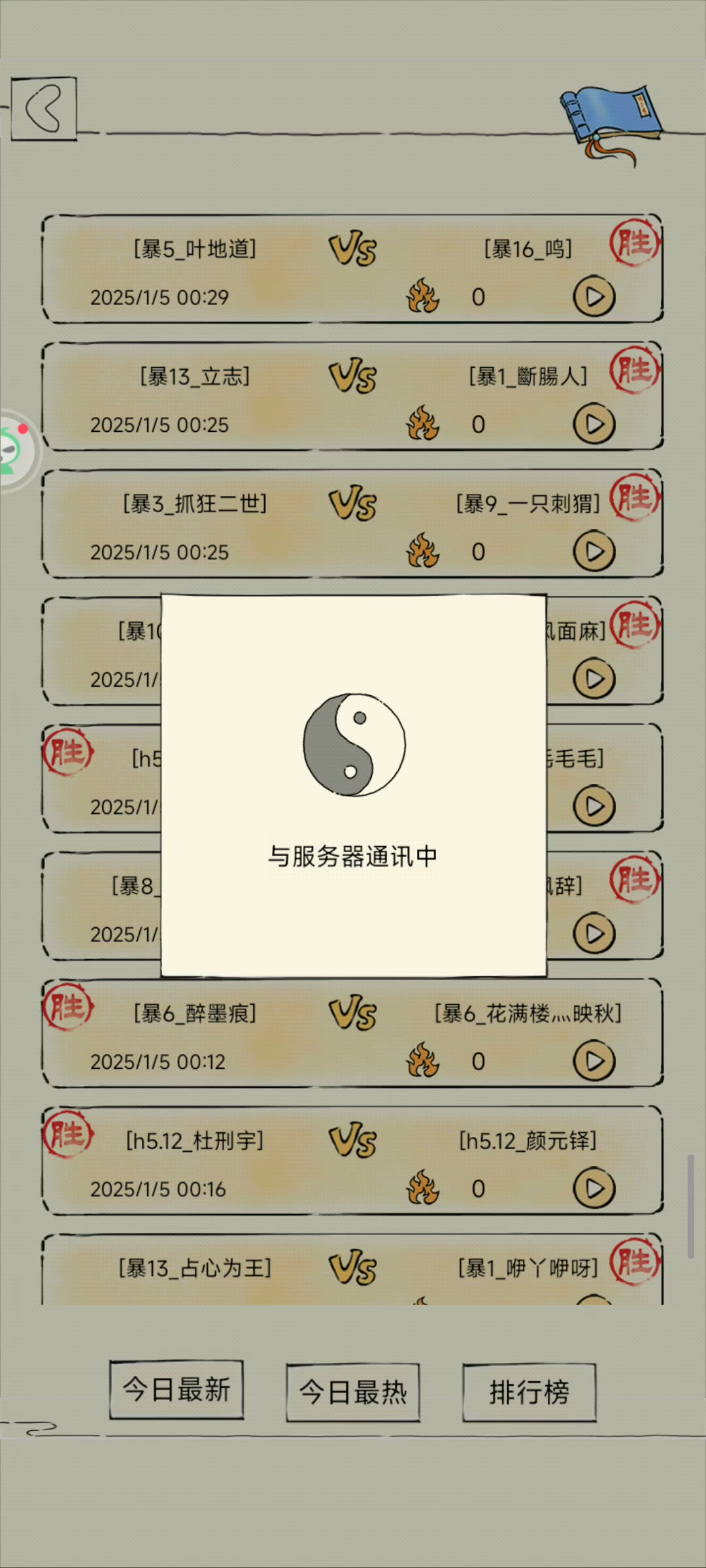The image size is (706, 1568).
Task: Play replay of h5.12_杜刑宇 vs h5.12_颜元铎
Action: pyautogui.click(x=594, y=1188)
